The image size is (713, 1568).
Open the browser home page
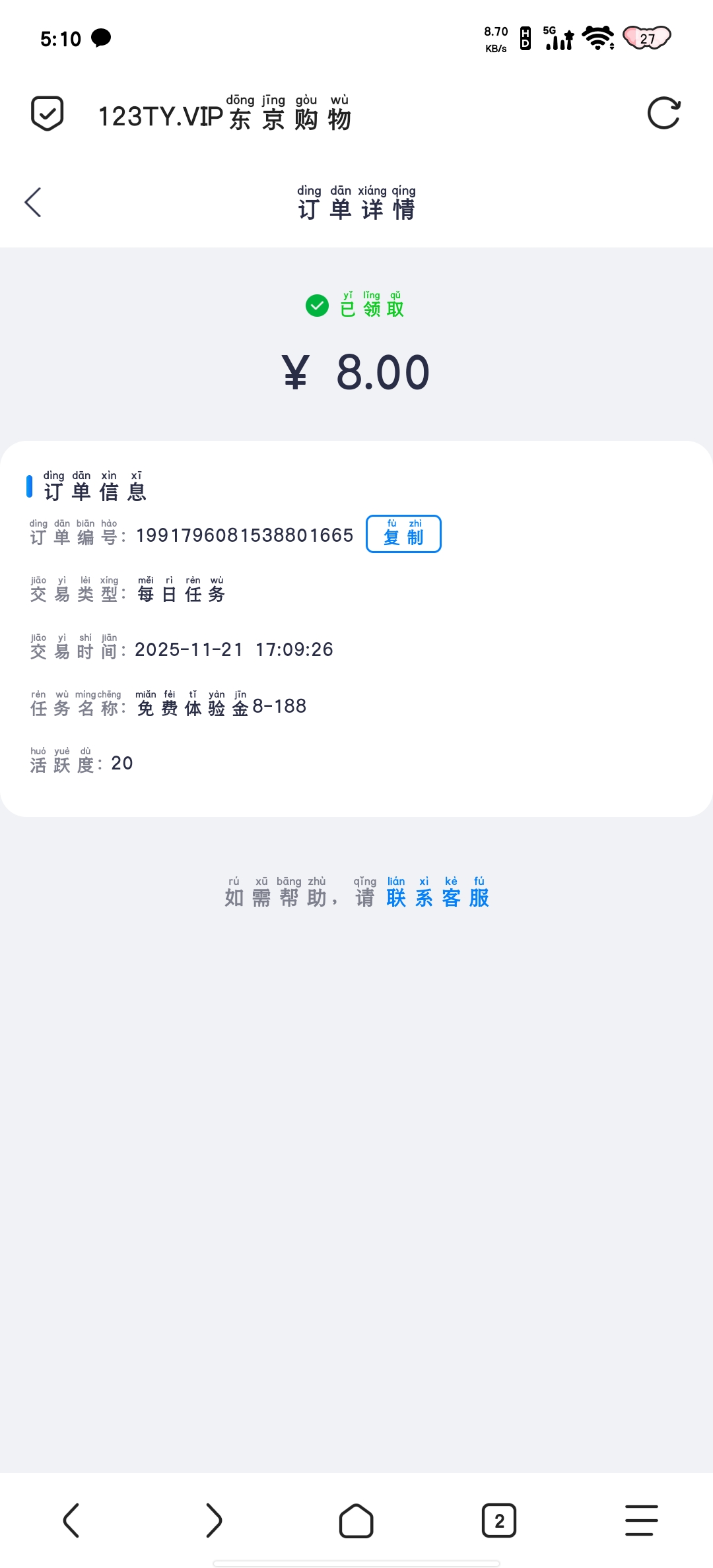[356, 1520]
